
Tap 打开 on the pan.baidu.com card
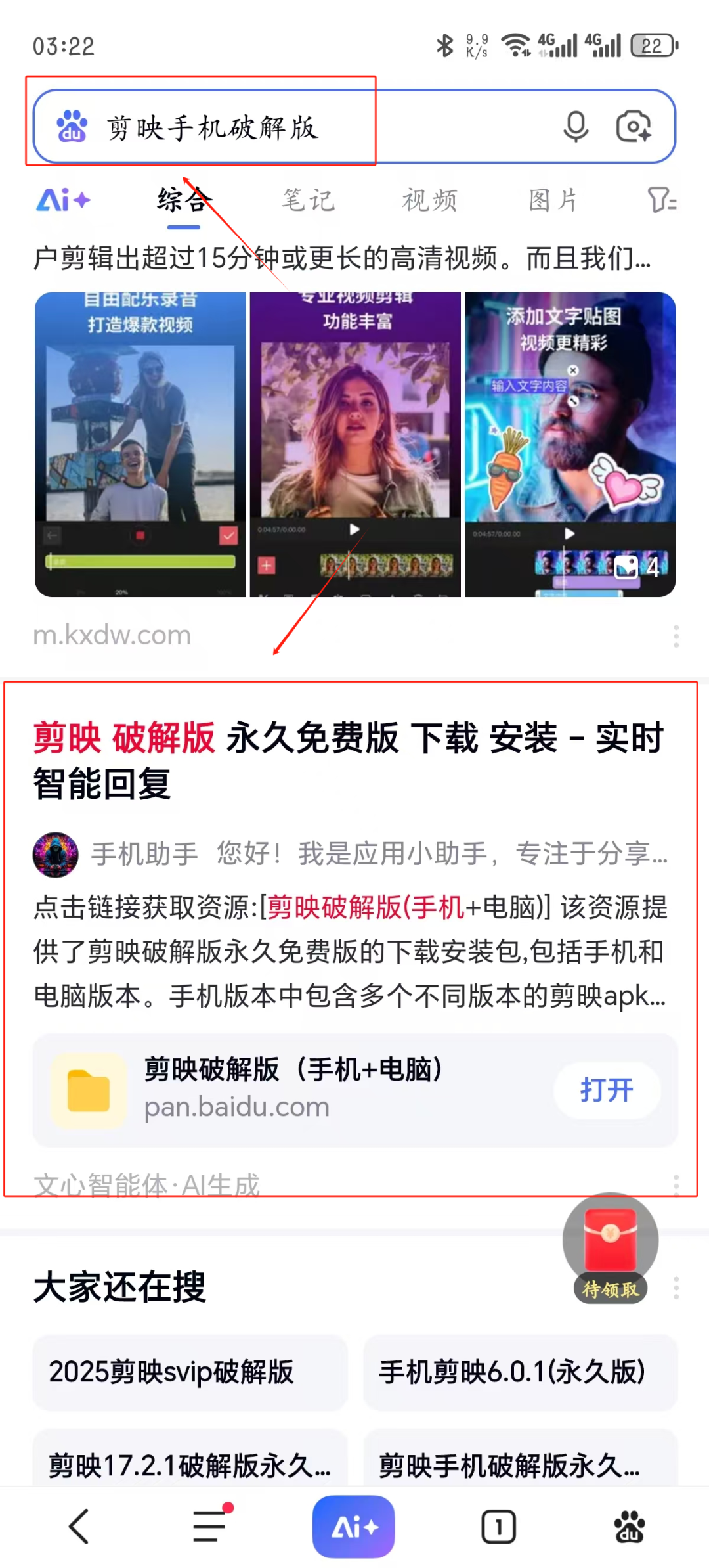click(x=607, y=1090)
